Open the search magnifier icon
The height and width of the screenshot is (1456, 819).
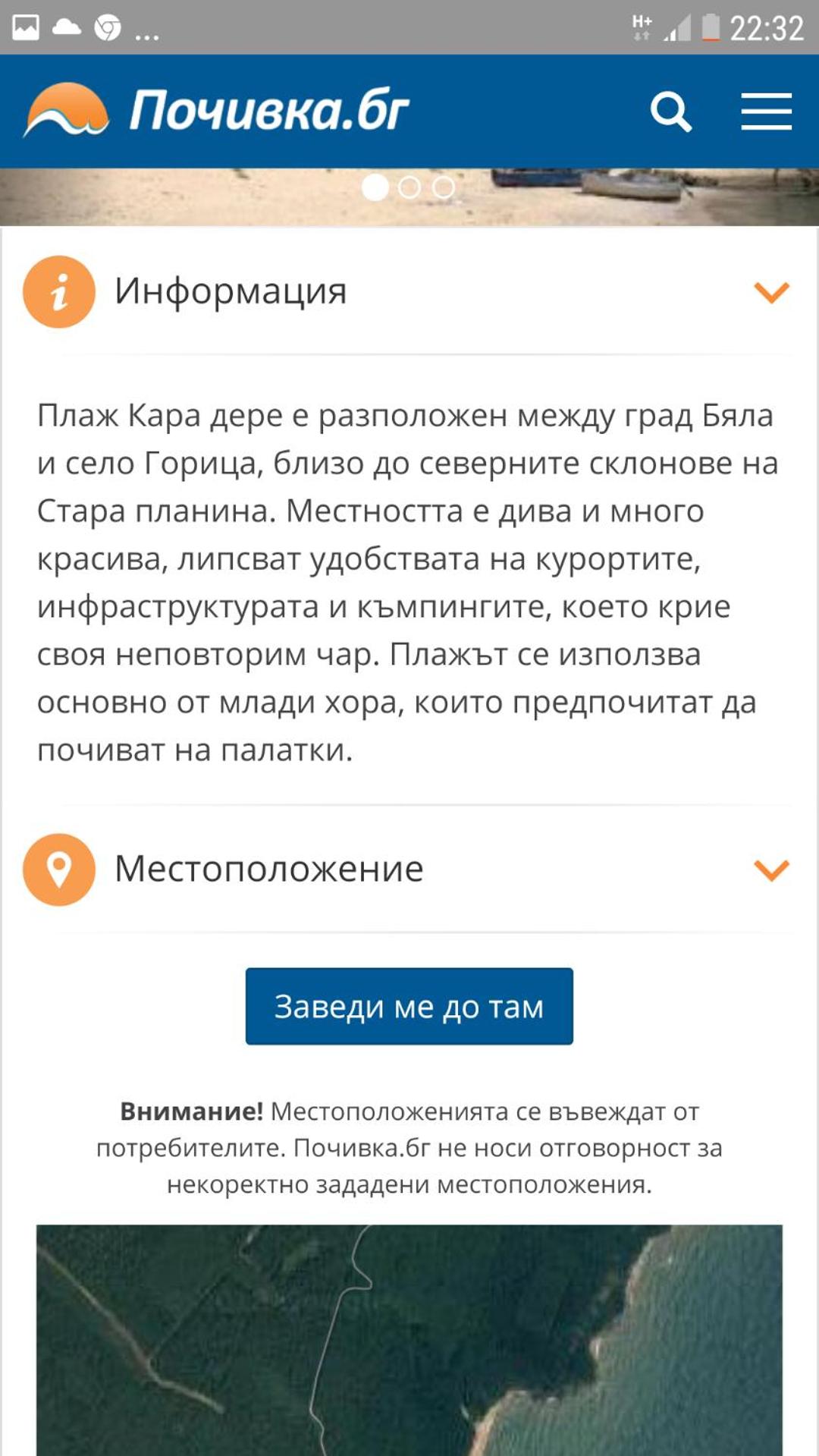[671, 112]
